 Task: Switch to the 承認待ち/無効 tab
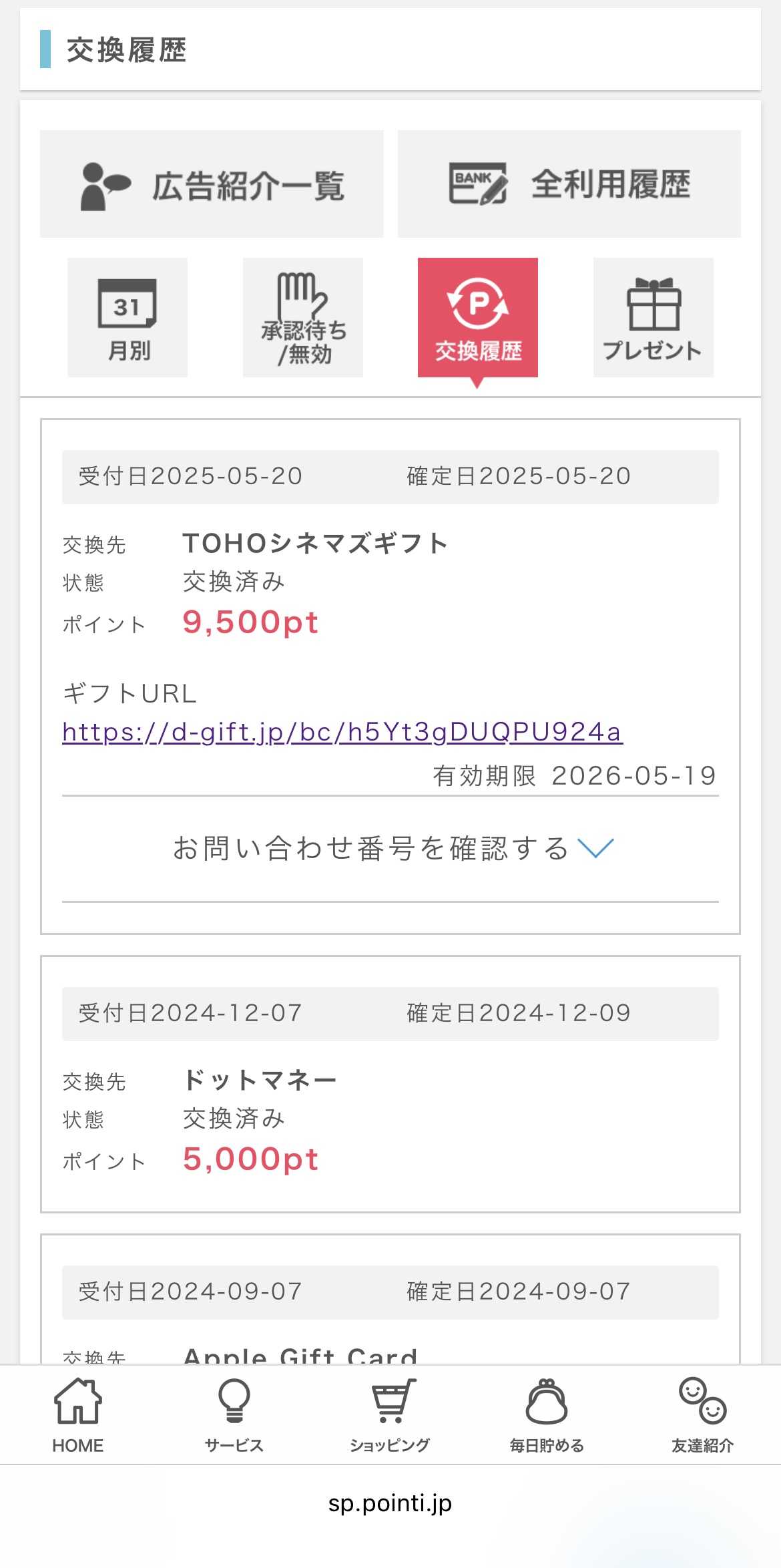coord(303,317)
